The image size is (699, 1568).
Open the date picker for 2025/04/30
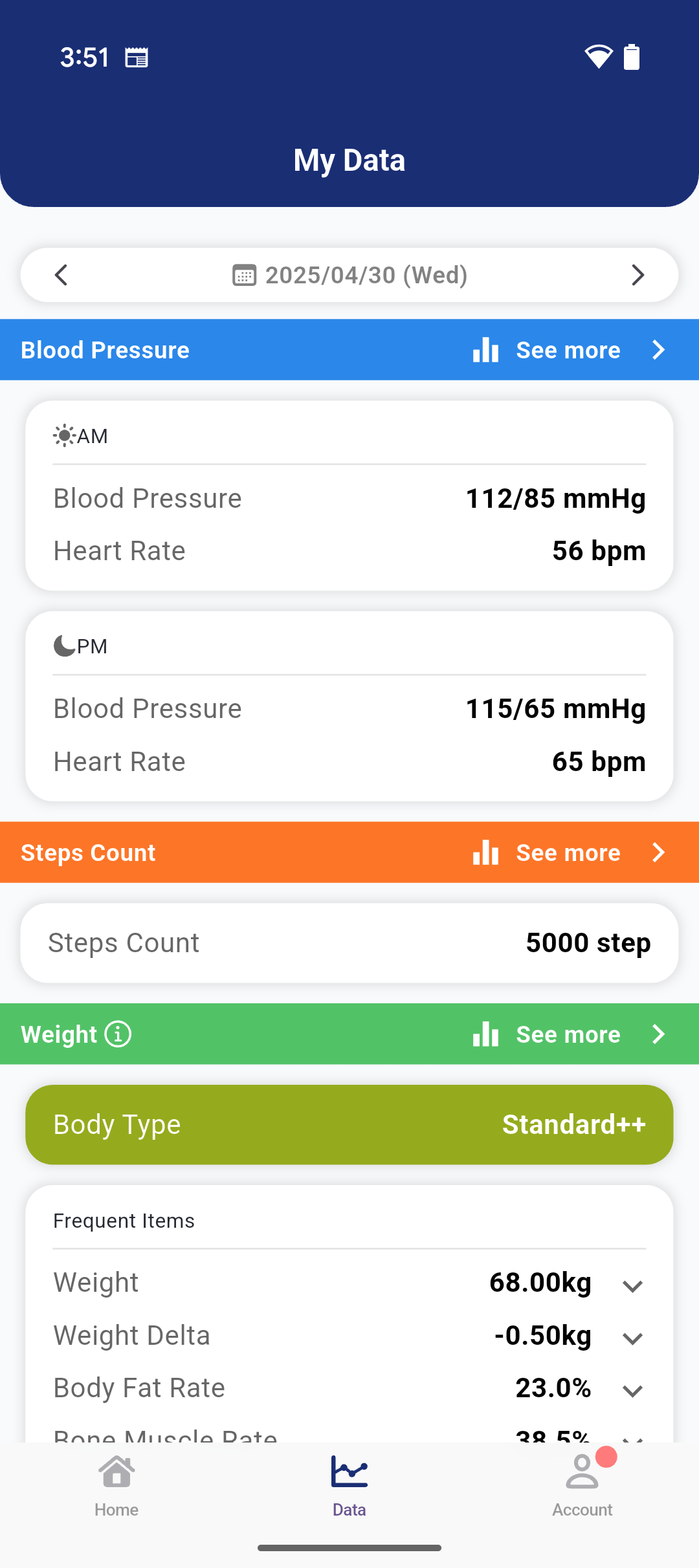349,275
